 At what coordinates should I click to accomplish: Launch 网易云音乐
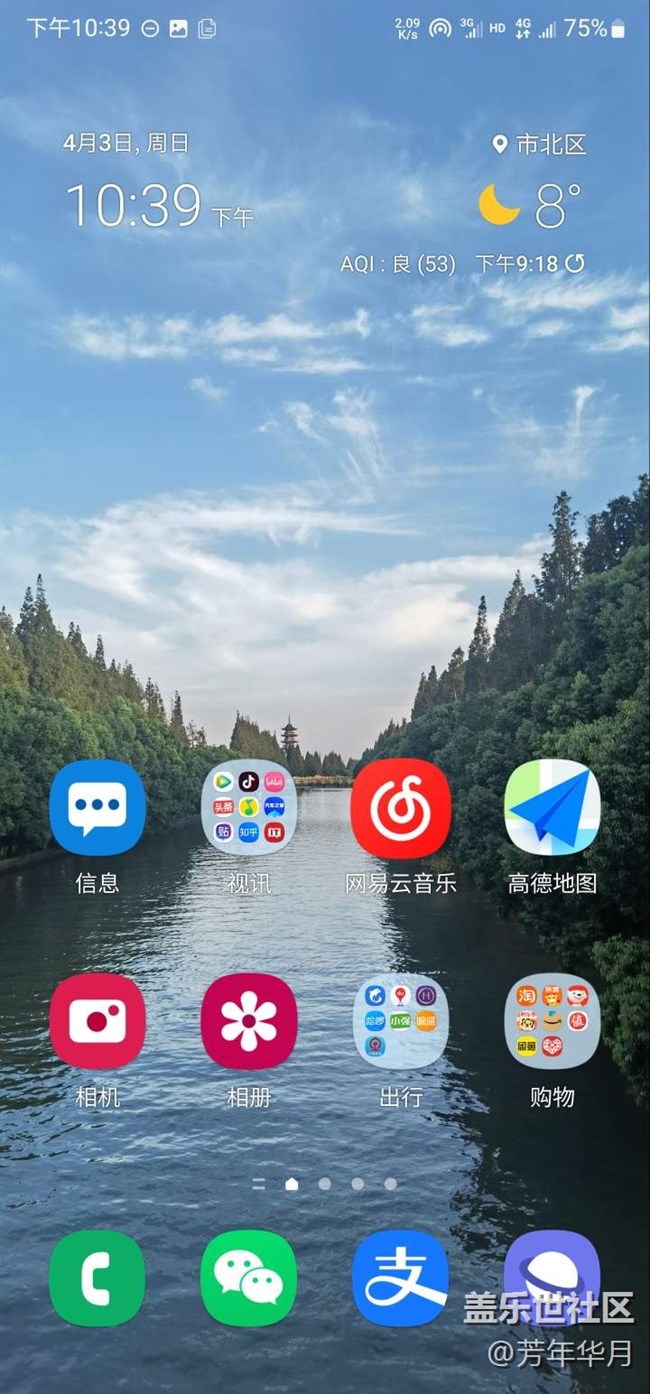401,808
